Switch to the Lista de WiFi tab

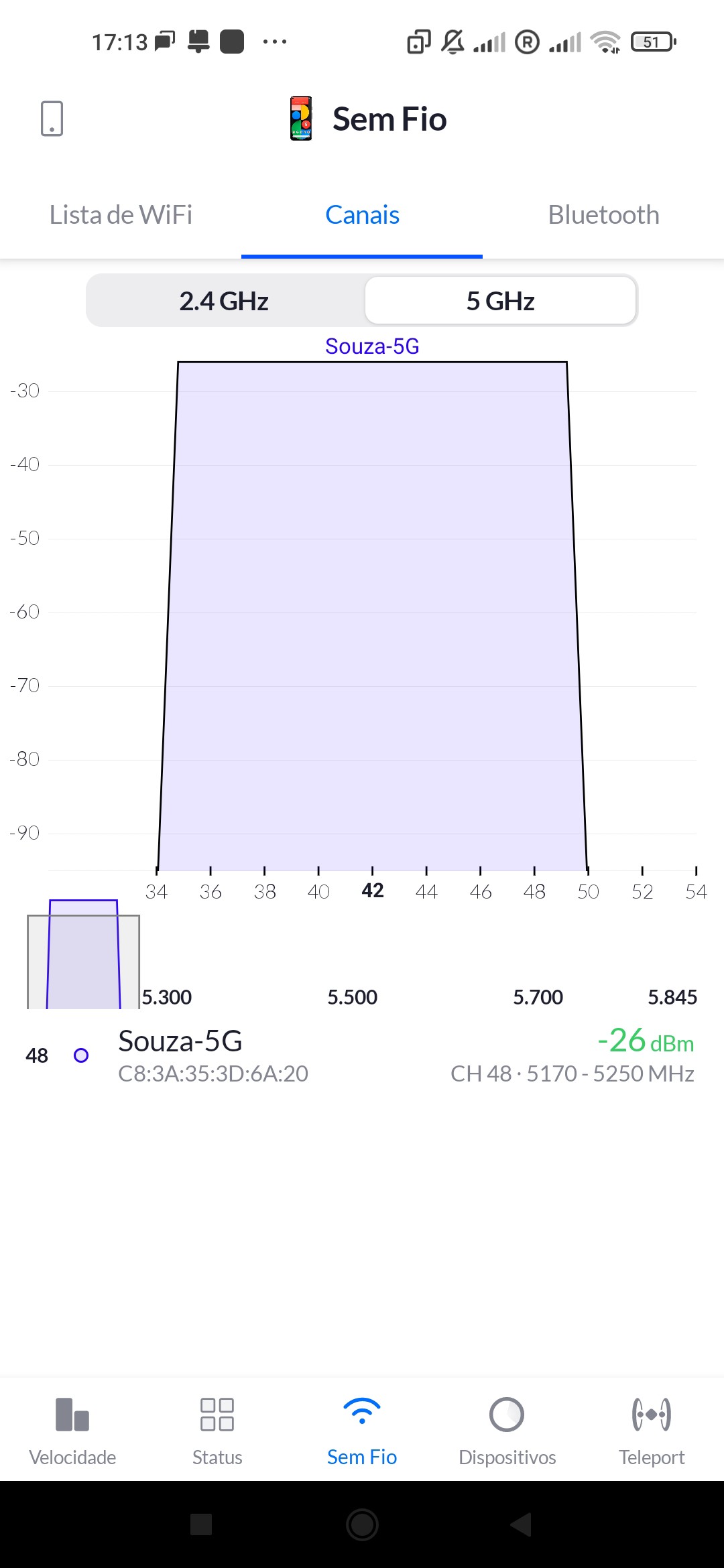121,215
